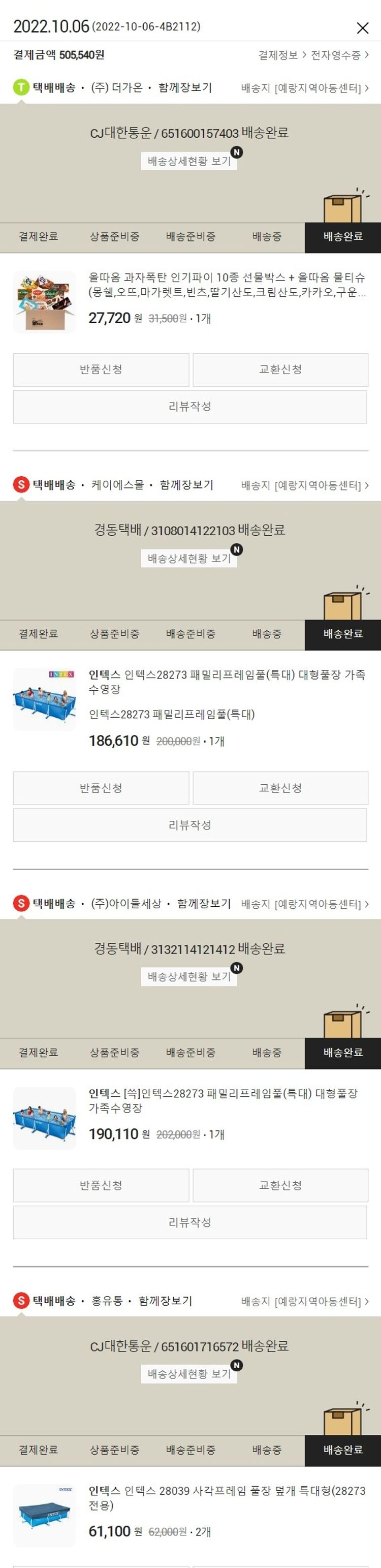Open the 186,610원 인텍스 패밀리프레임풀 product
Viewport: 381px width, 1568px height.
tap(227, 681)
